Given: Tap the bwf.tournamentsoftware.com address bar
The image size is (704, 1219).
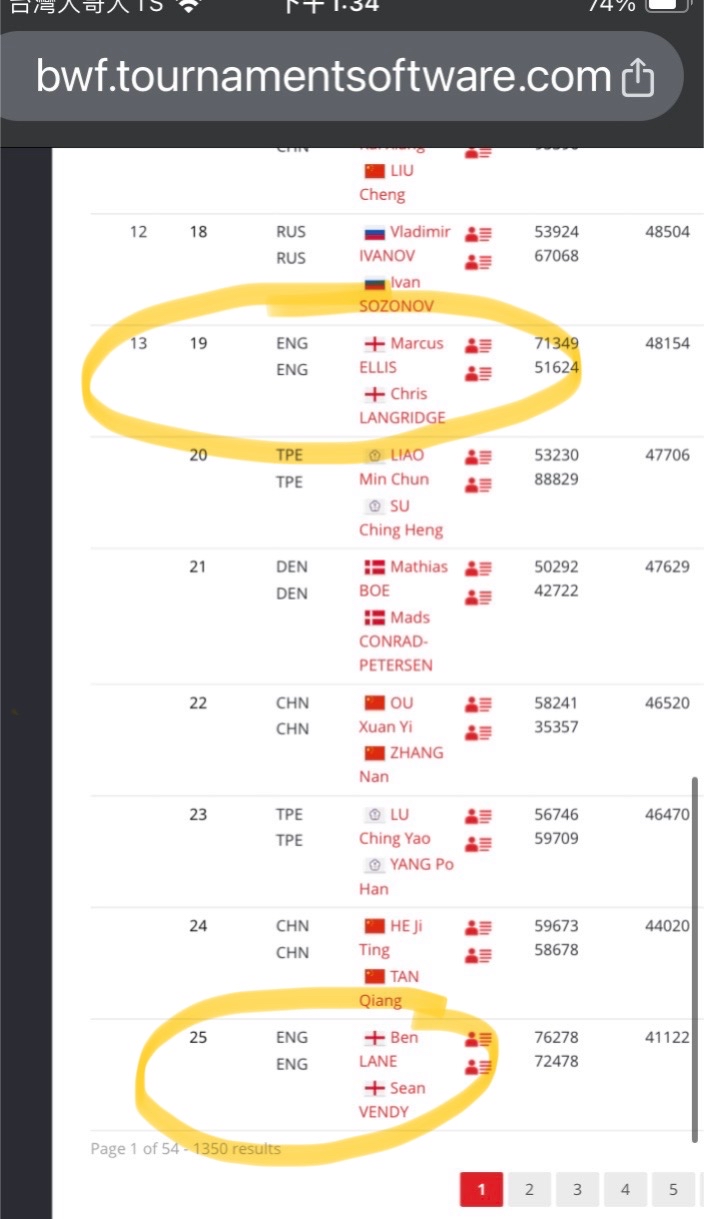Looking at the screenshot, I should tap(322, 77).
